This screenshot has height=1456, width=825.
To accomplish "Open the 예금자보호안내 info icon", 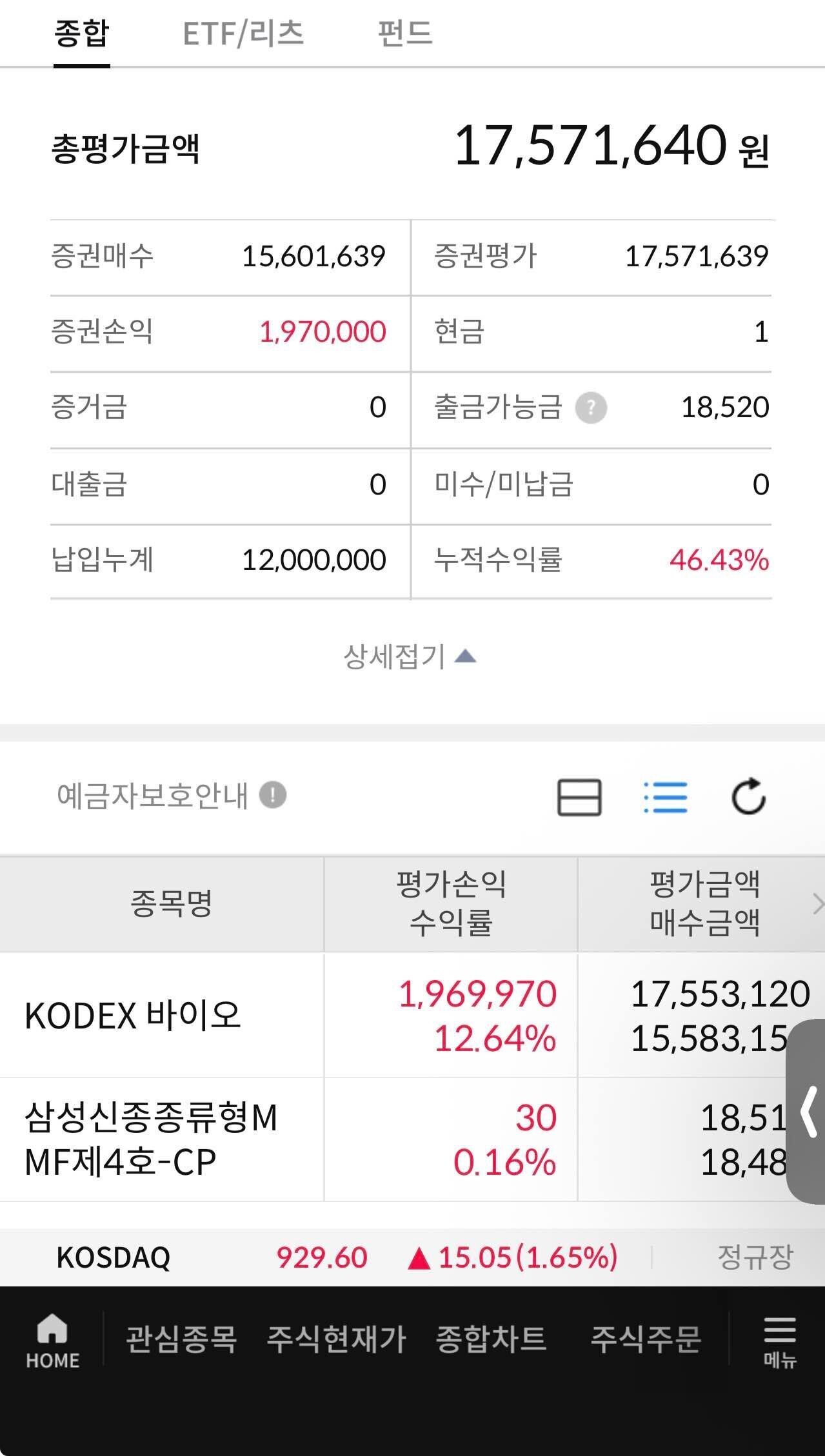I will [273, 796].
